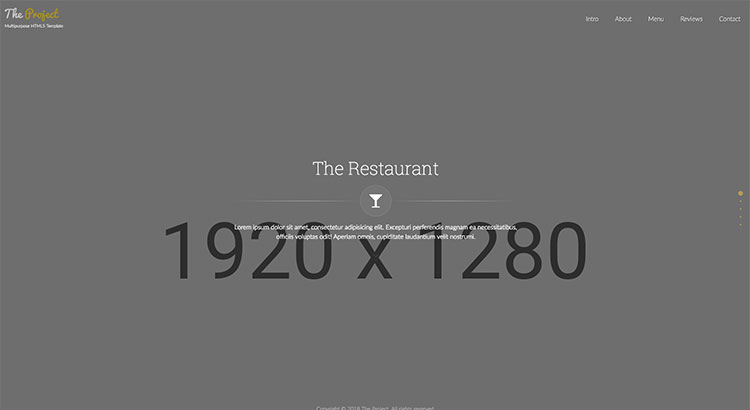750x410 pixels.
Task: Tap the highlighted gold page indicator dot
Action: coord(740,193)
